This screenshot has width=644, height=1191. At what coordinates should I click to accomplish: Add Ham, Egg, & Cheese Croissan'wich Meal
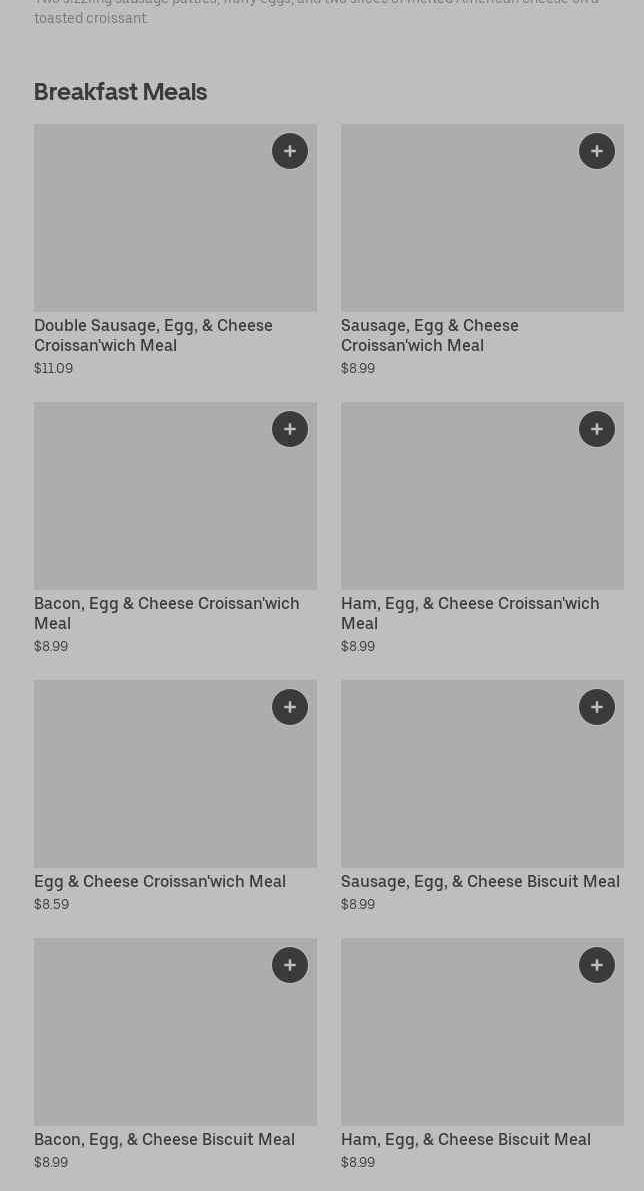[x=597, y=429]
